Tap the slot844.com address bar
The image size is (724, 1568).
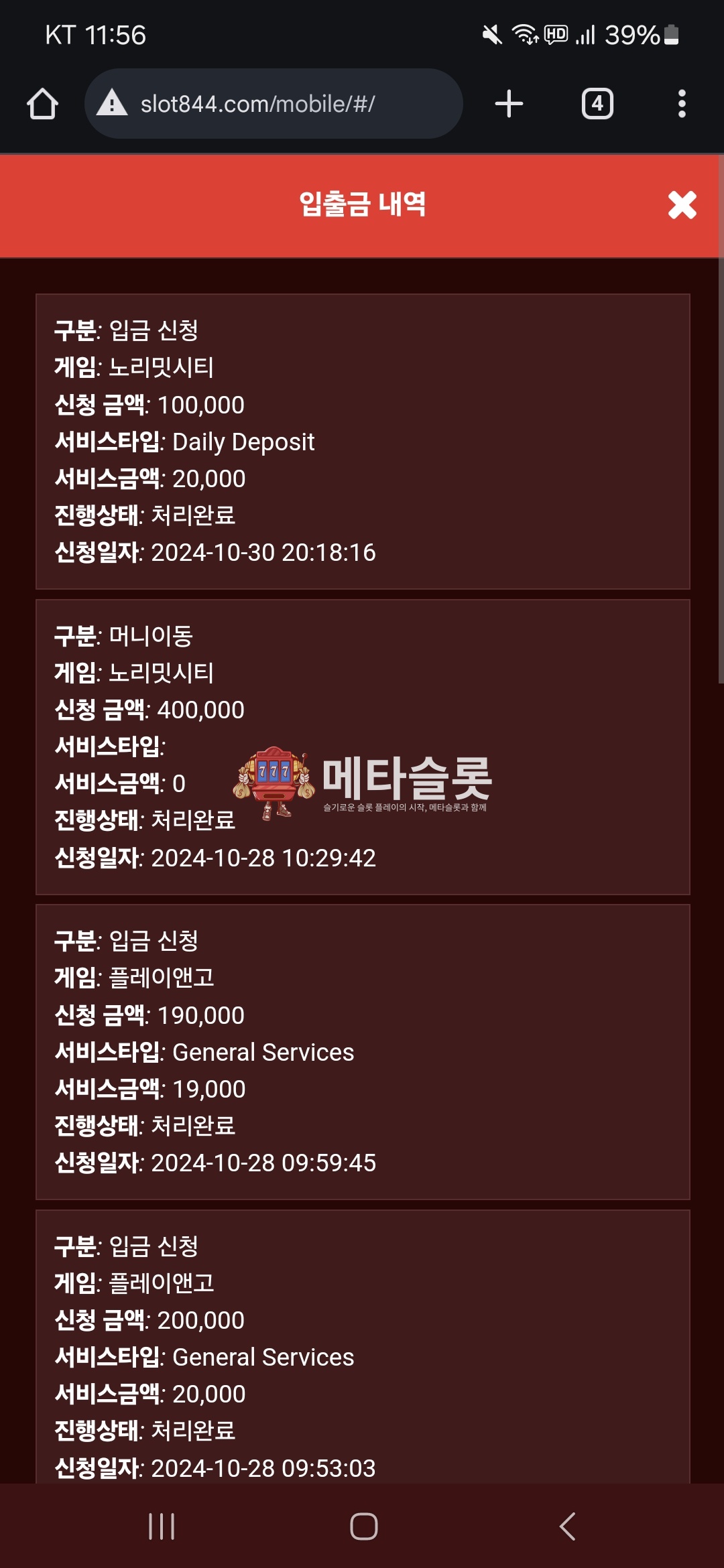(x=274, y=104)
